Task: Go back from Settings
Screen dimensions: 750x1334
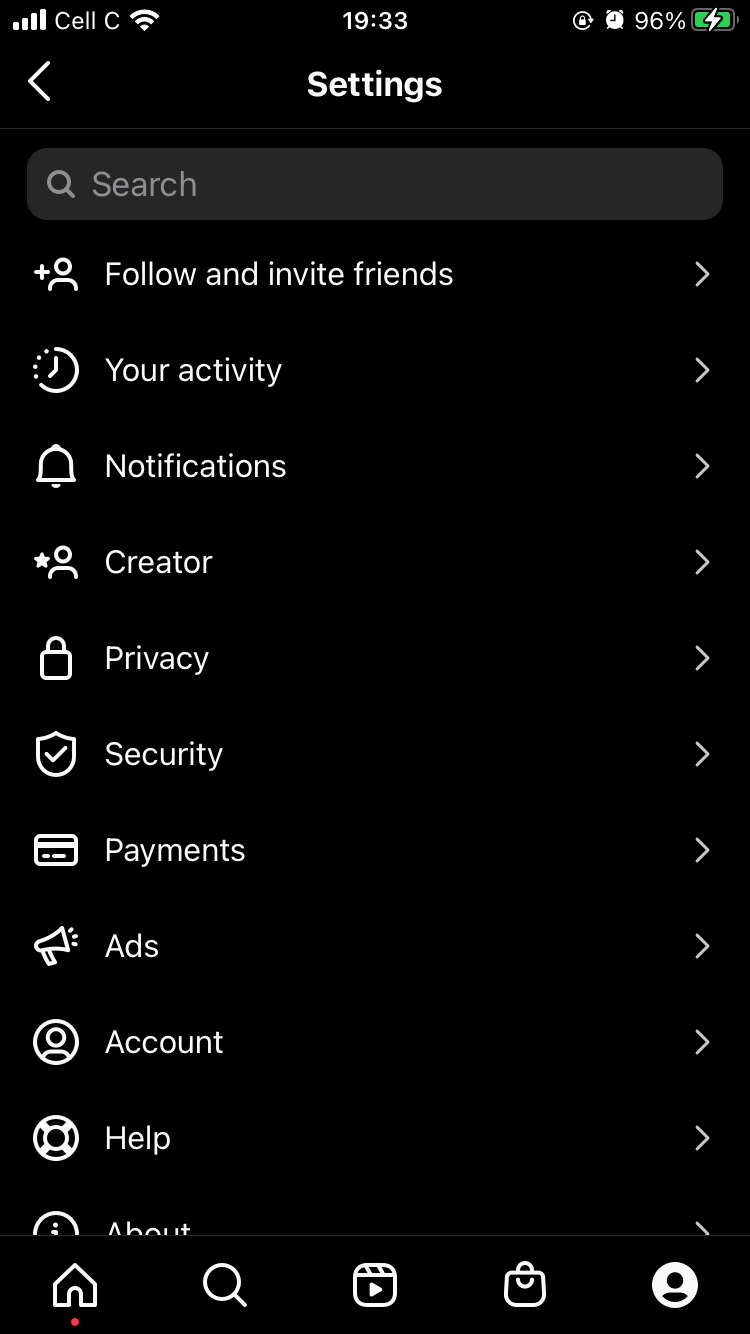Action: tap(40, 83)
